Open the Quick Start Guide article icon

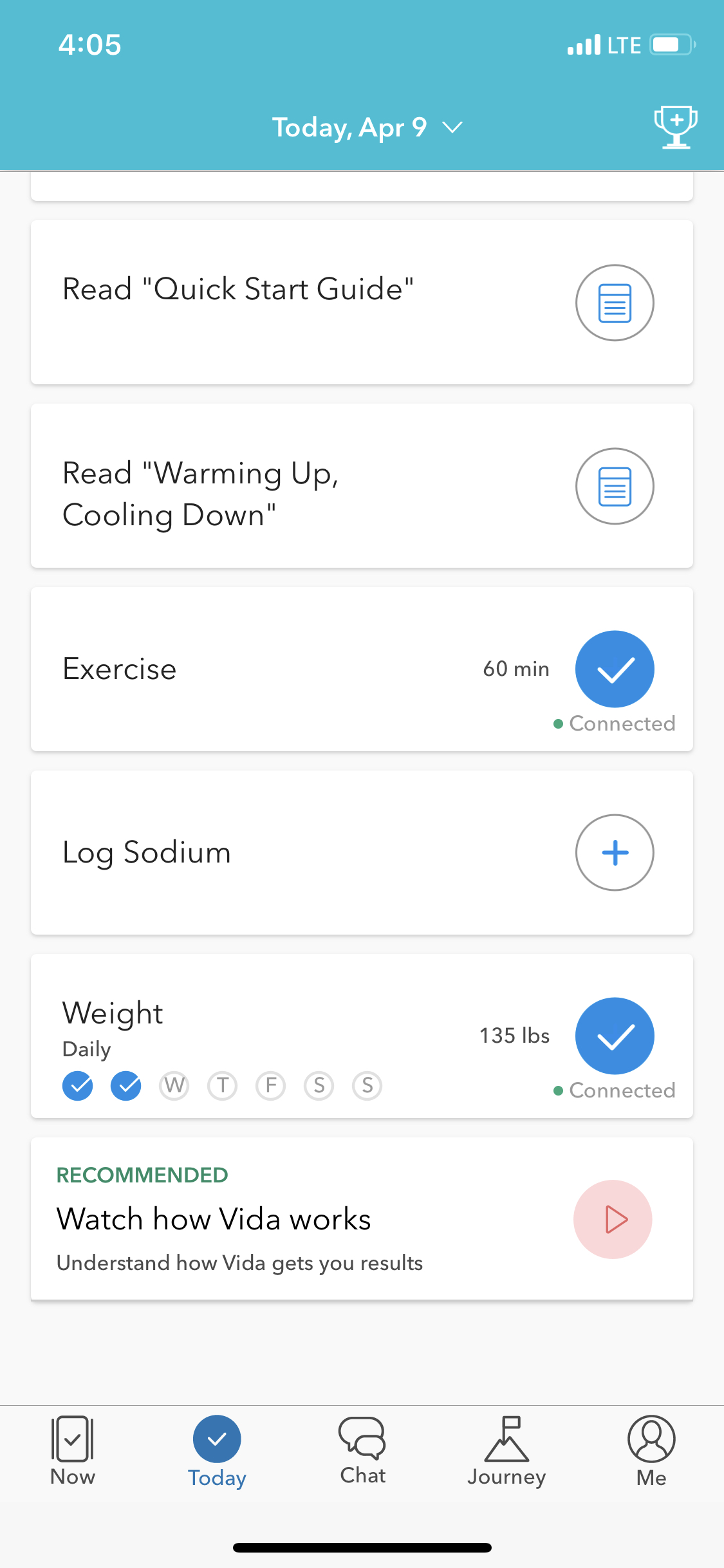(x=615, y=303)
